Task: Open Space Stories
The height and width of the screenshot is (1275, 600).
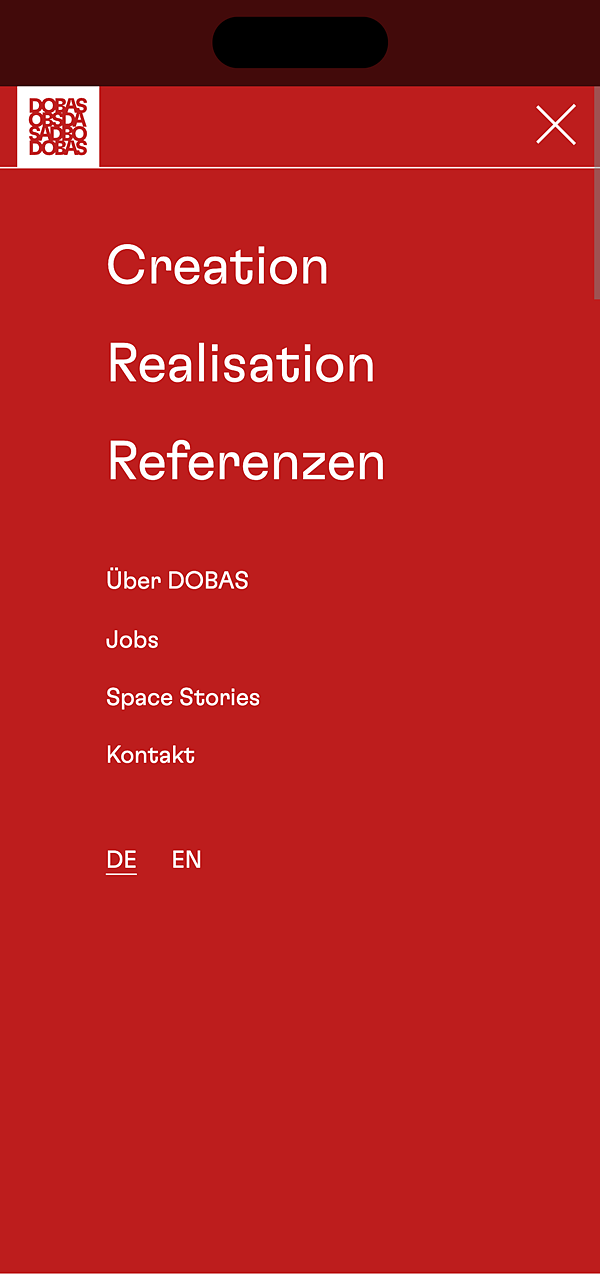Action: pyautogui.click(x=183, y=697)
